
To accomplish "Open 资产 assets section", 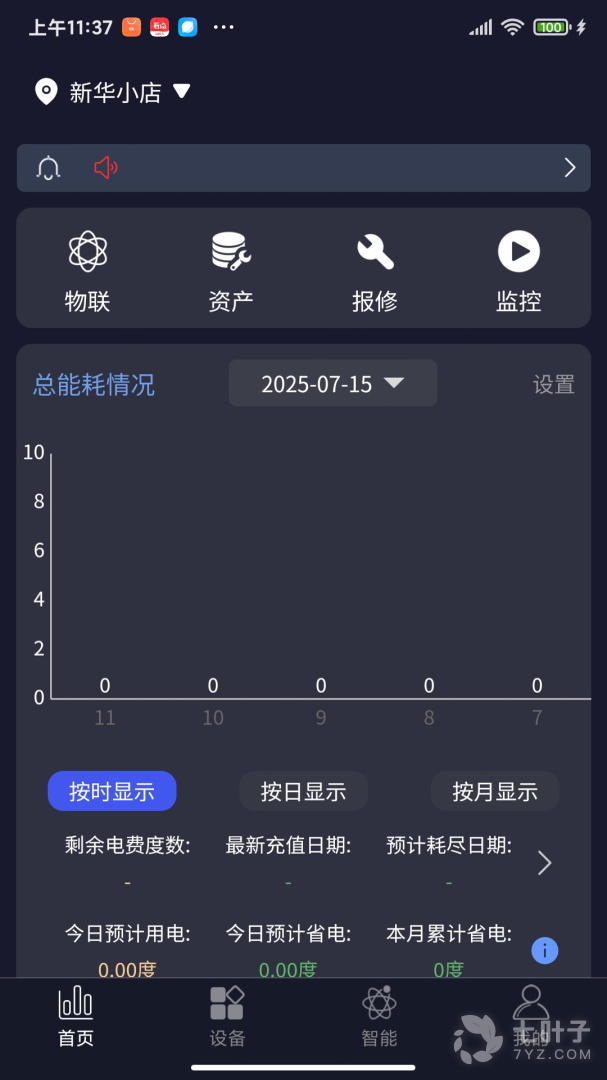I will click(x=231, y=270).
